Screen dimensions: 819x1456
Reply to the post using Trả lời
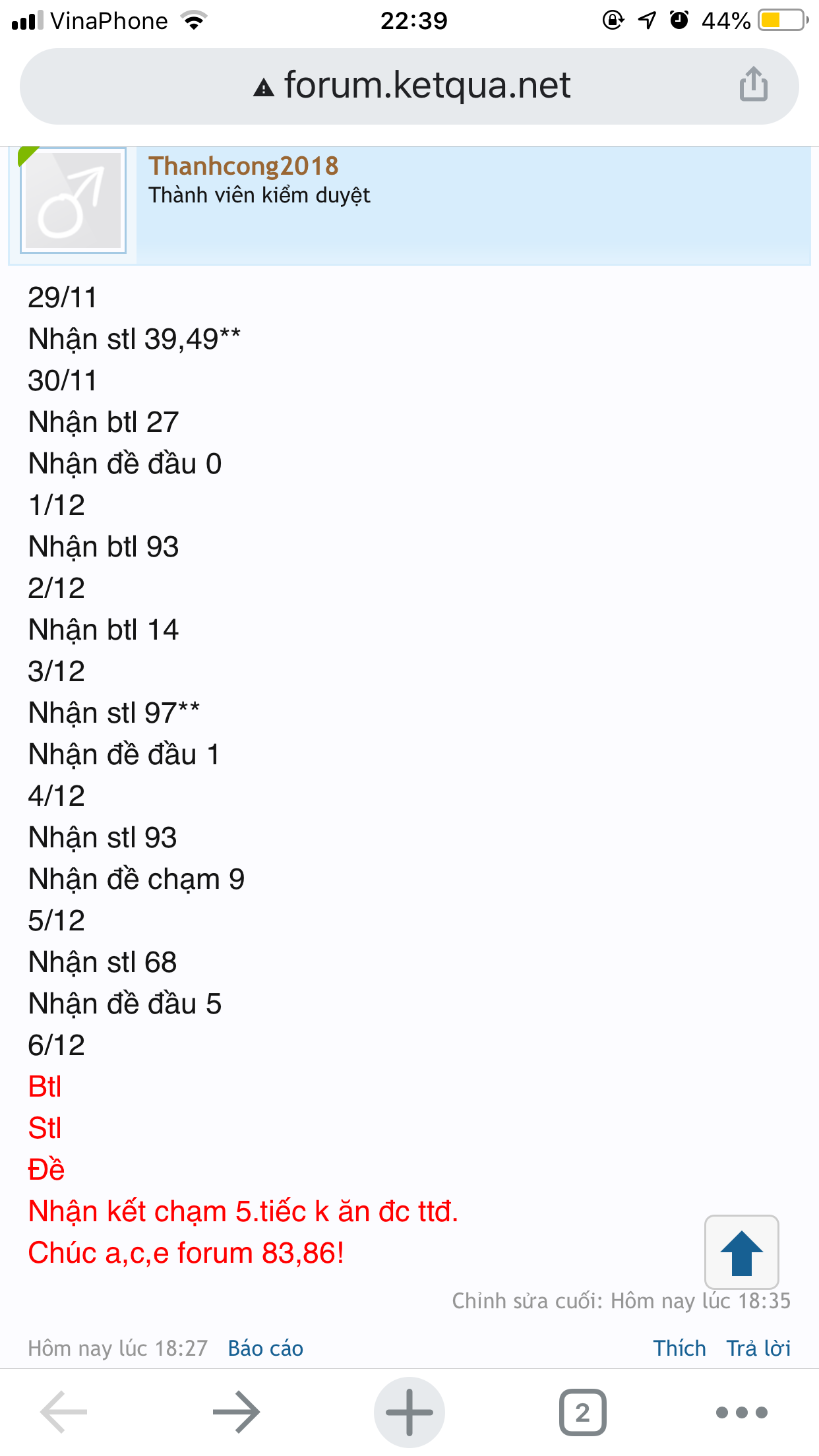coord(758,1349)
